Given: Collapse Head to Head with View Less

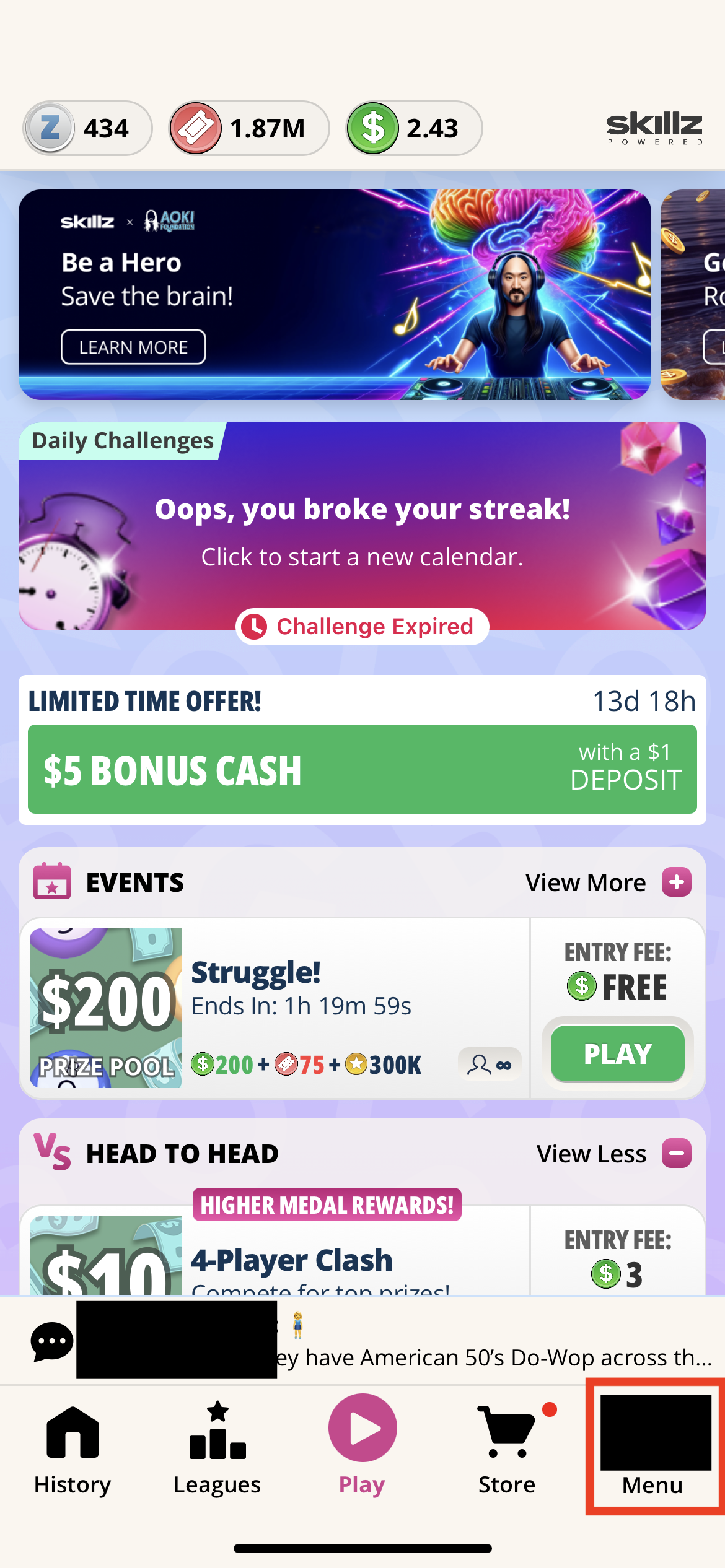Looking at the screenshot, I should 613,1154.
